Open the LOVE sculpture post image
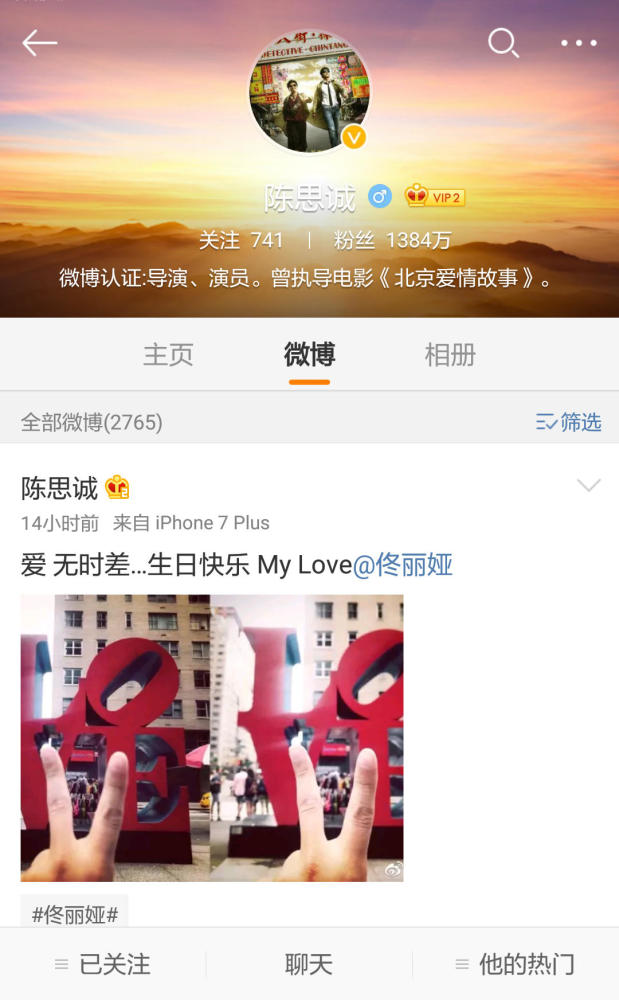The height and width of the screenshot is (1000, 619). [212, 738]
